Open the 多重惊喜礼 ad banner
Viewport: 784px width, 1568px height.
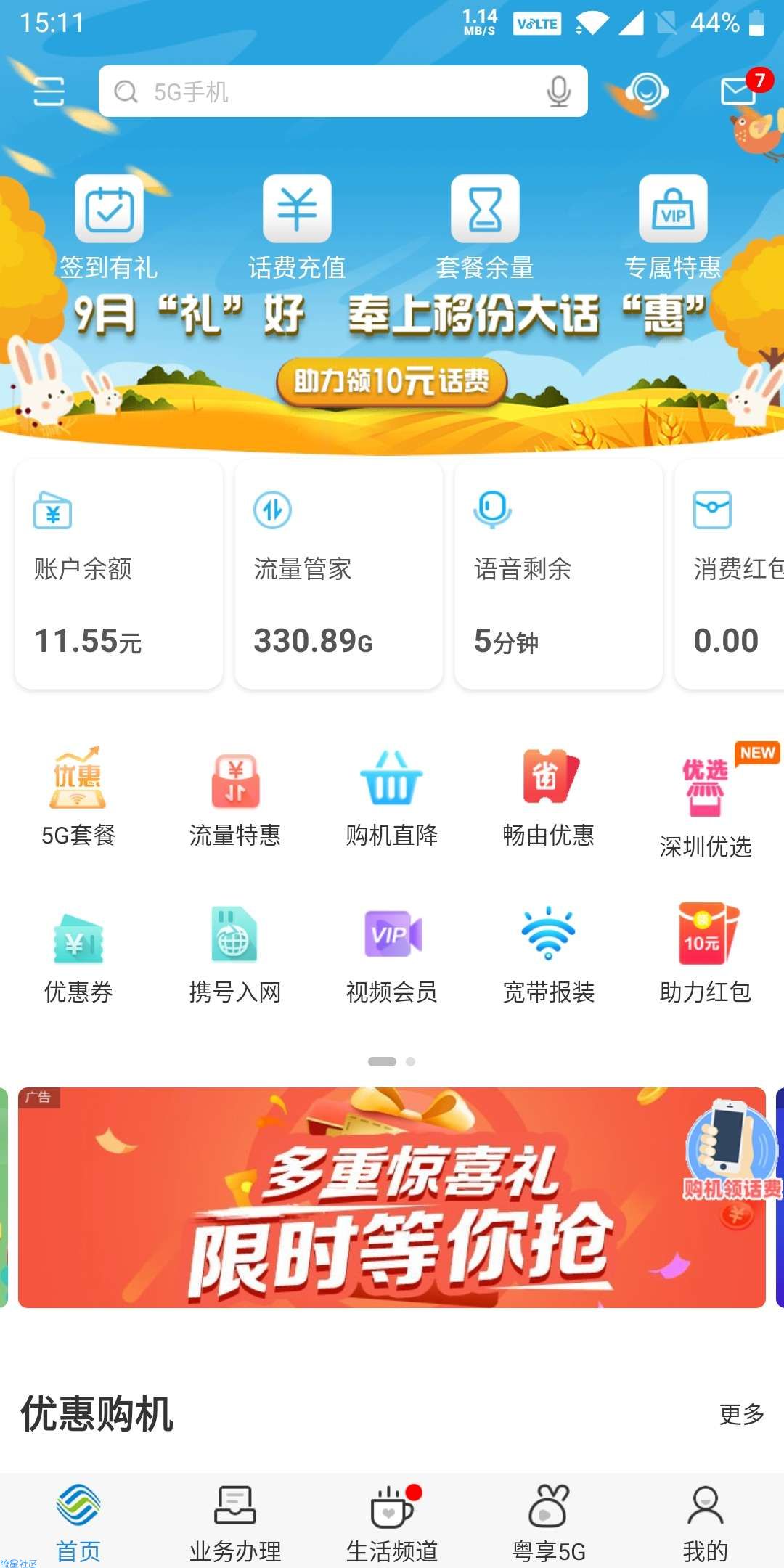[392, 1198]
